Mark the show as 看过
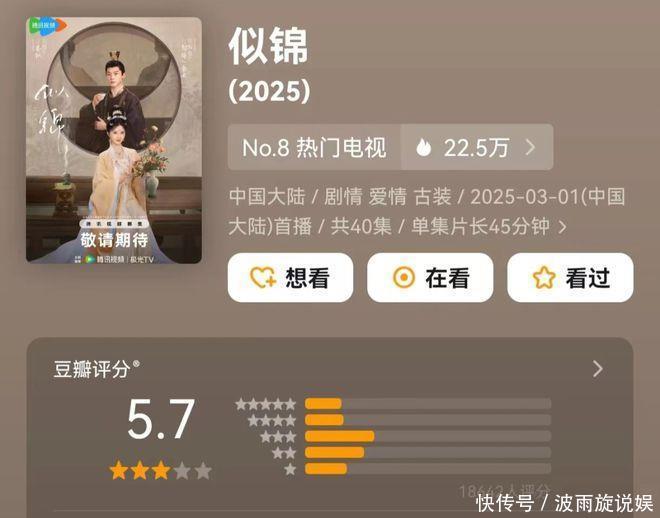The height and width of the screenshot is (518, 660). tap(570, 278)
